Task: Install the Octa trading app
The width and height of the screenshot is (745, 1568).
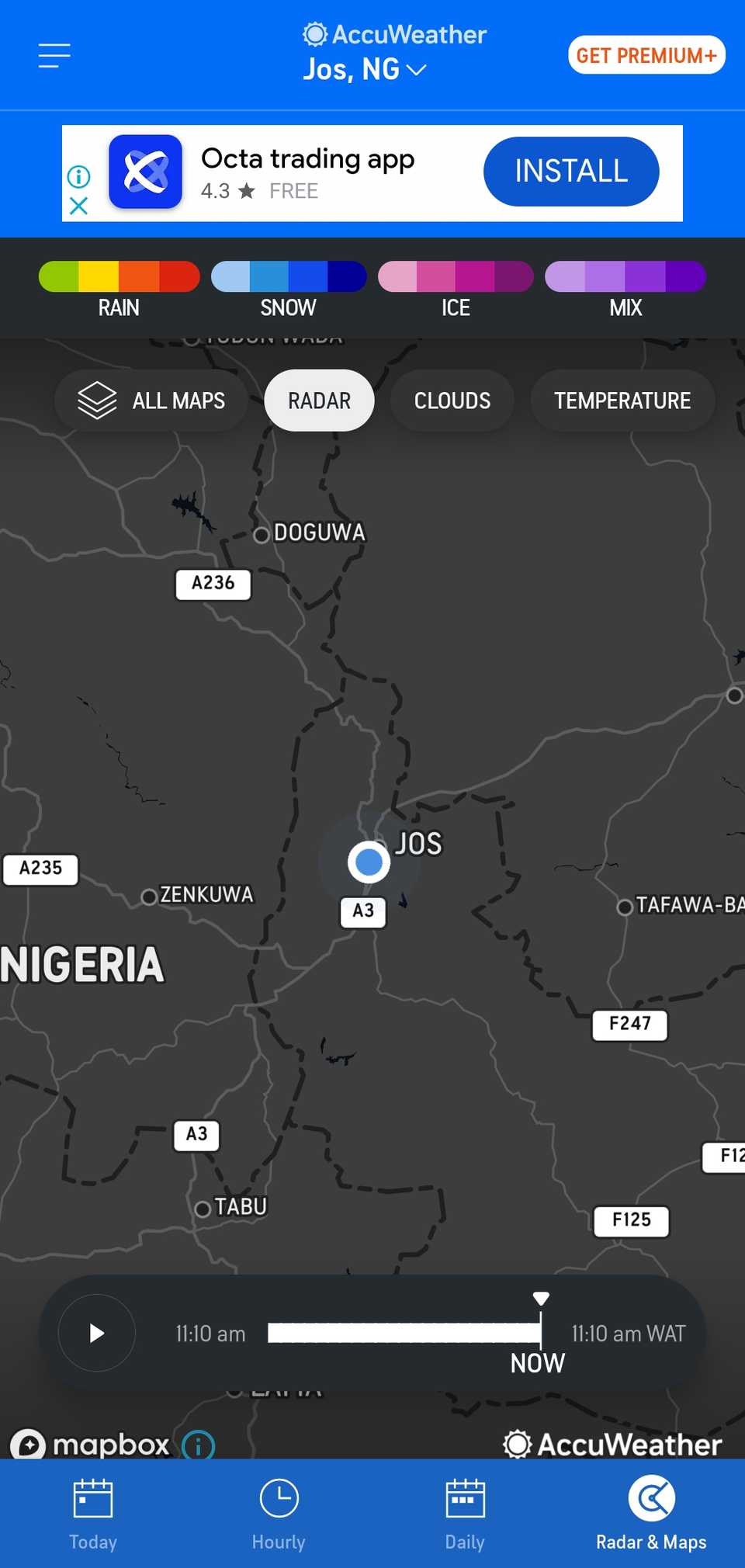Action: (x=570, y=172)
